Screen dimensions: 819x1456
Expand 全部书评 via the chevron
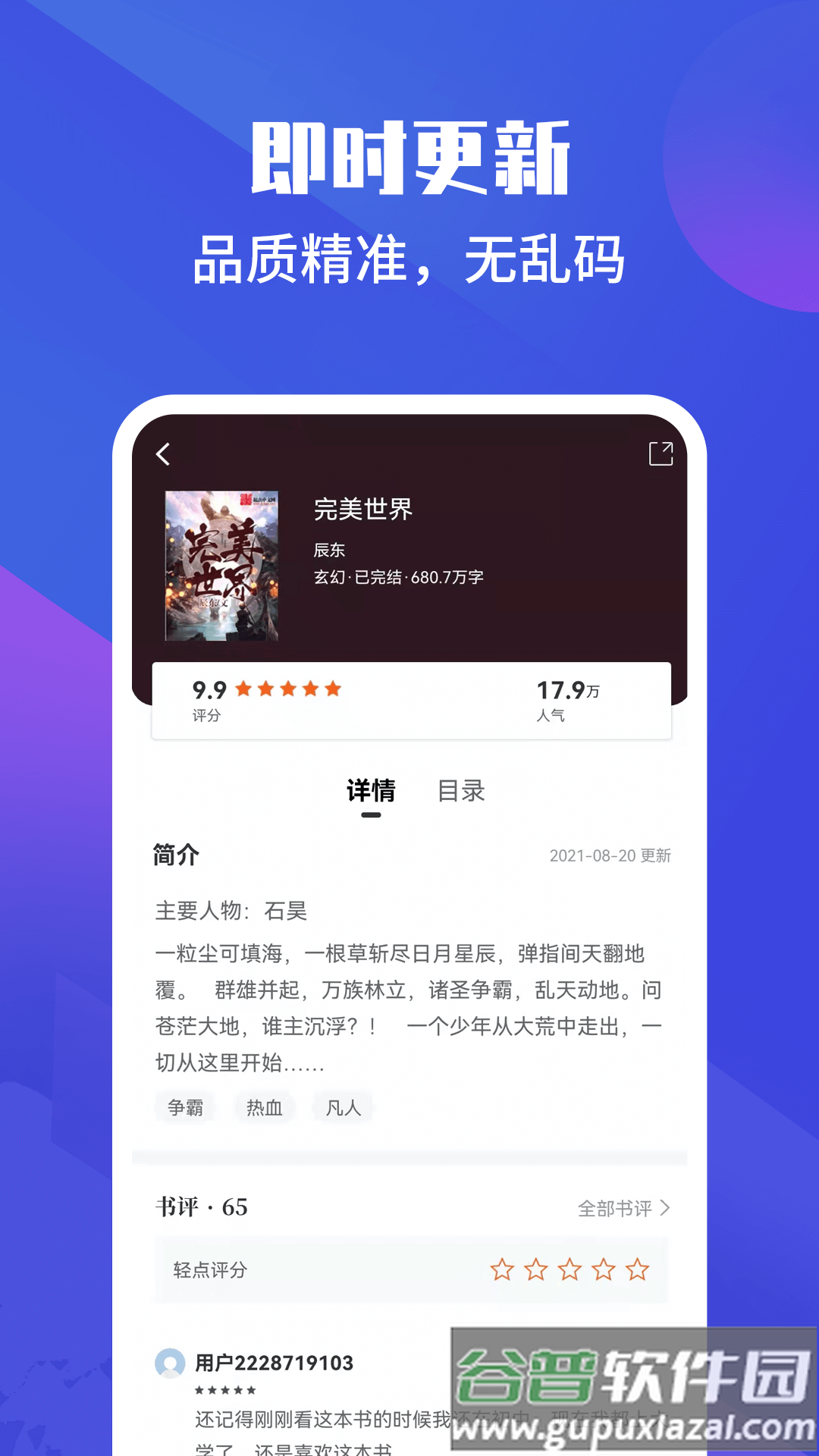click(x=665, y=1207)
